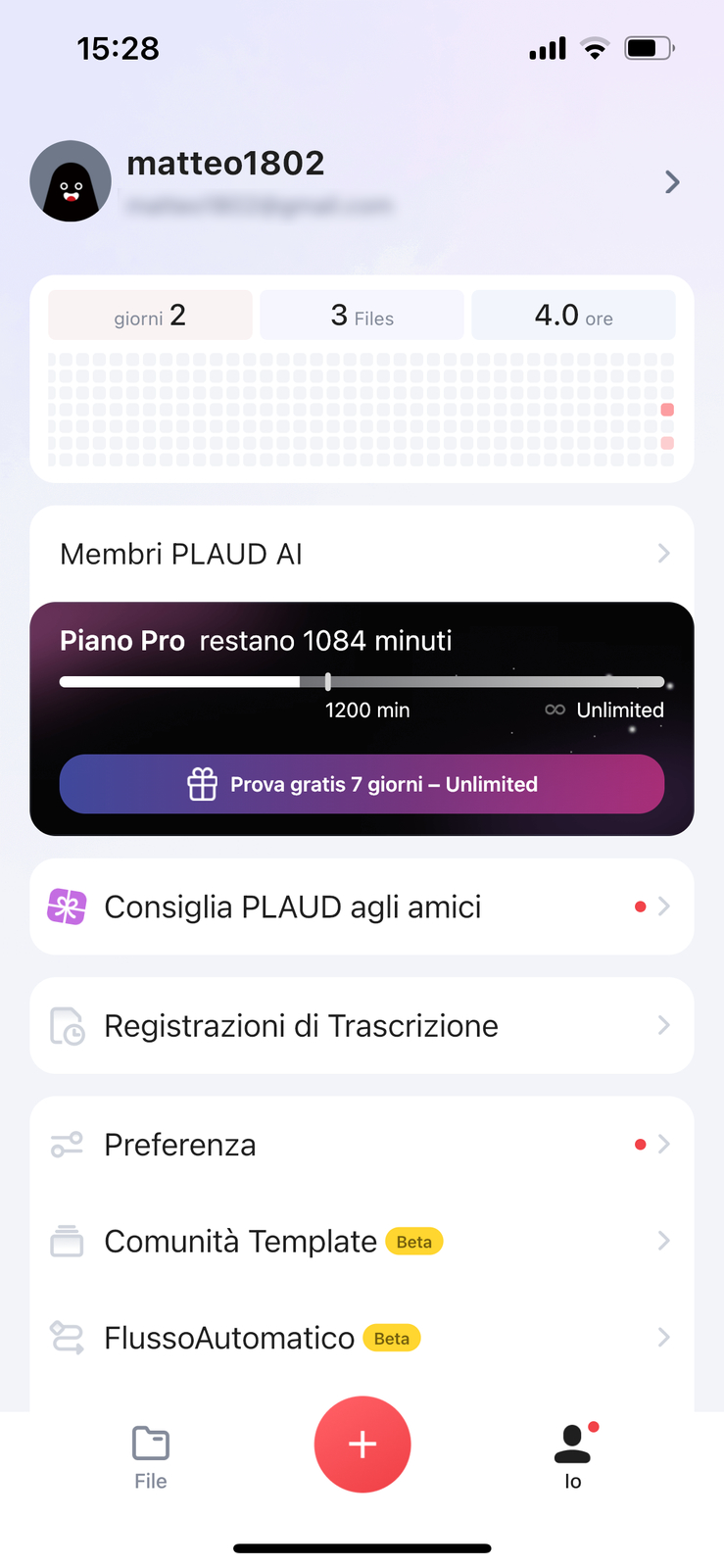The width and height of the screenshot is (724, 1568).
Task: Open the matteo1802 profile details
Action: (361, 182)
